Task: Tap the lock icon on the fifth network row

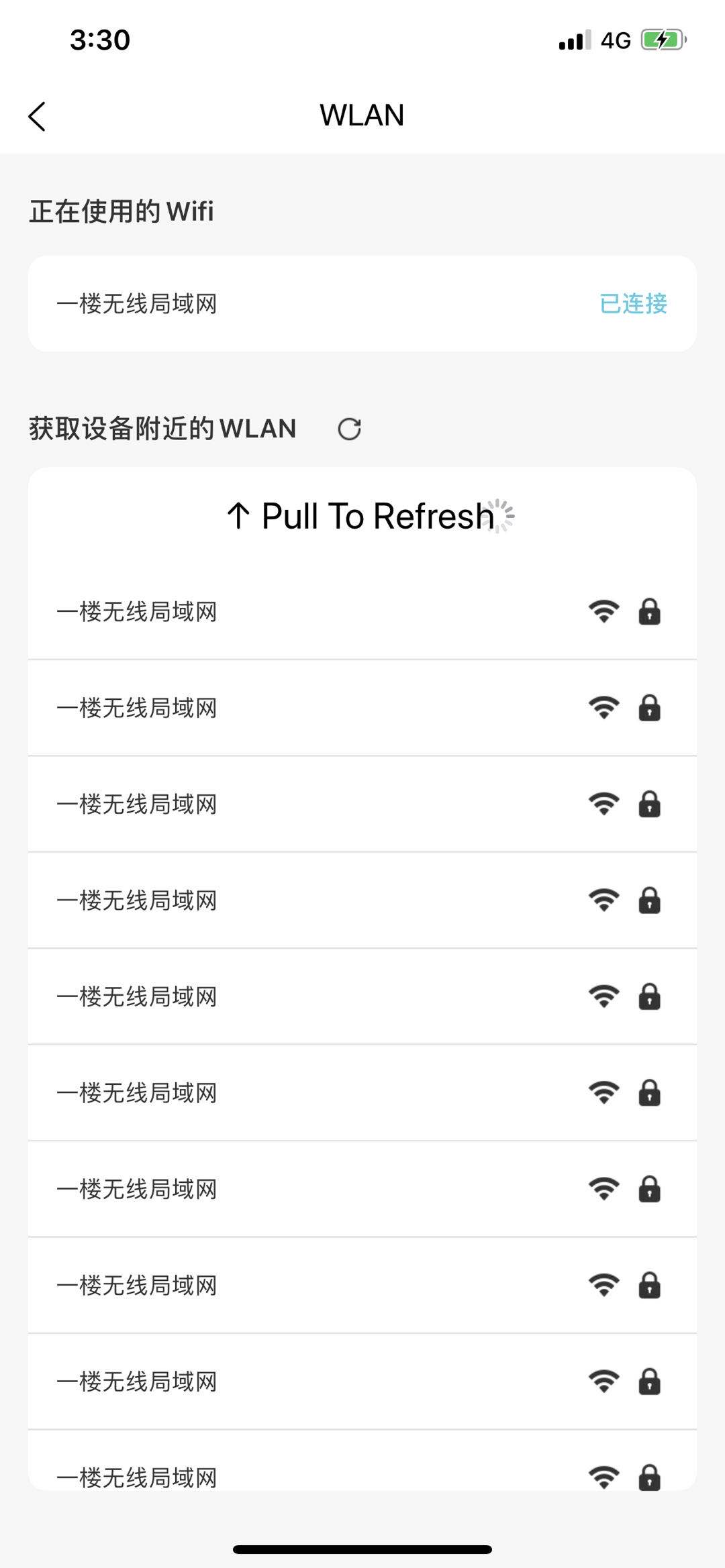Action: click(648, 998)
